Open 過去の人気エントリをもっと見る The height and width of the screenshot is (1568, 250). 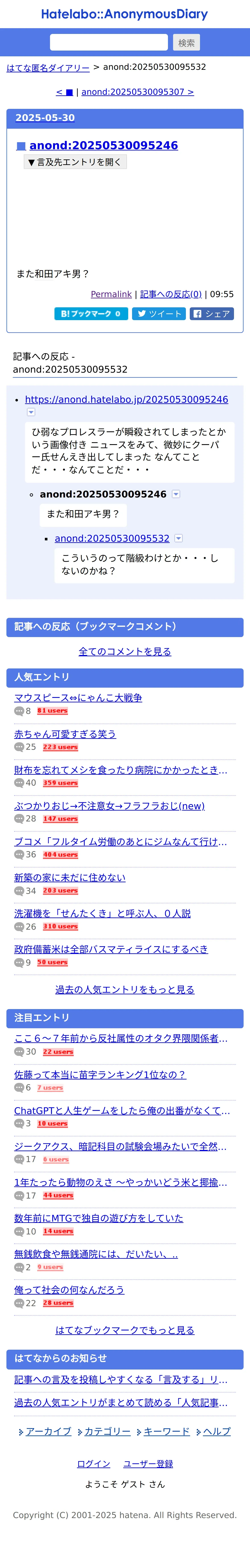point(125,990)
